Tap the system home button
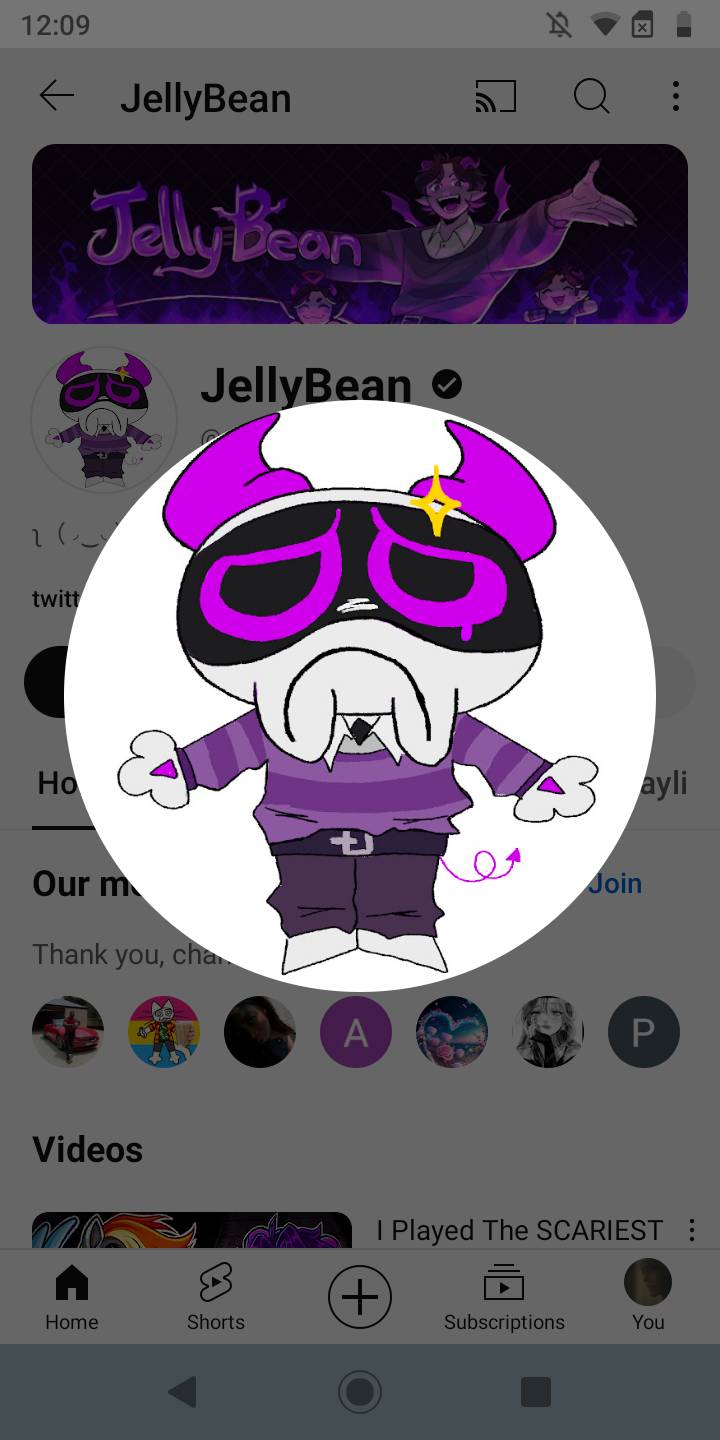 pos(360,1392)
